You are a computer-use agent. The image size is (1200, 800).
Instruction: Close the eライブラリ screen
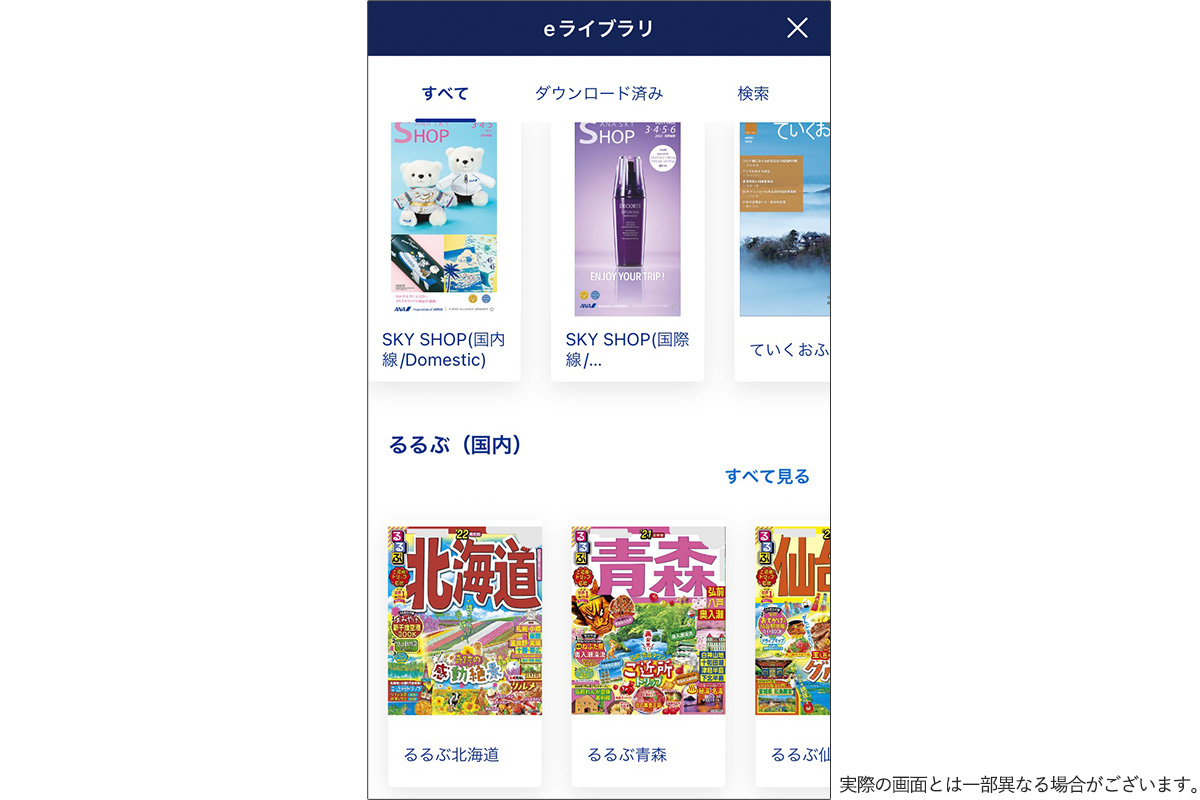tap(797, 28)
